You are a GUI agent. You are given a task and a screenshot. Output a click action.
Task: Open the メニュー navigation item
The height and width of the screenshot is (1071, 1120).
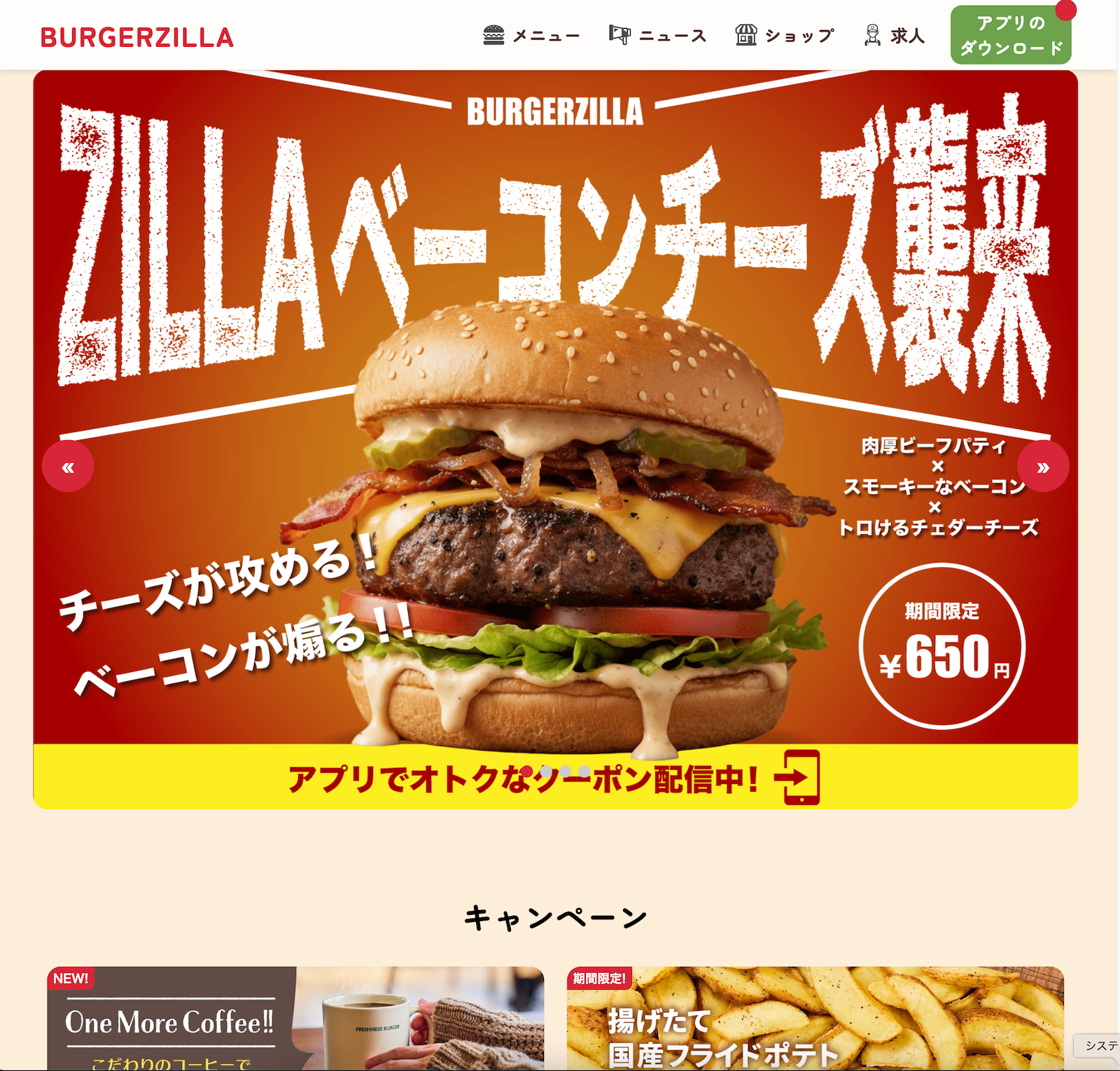(x=532, y=35)
